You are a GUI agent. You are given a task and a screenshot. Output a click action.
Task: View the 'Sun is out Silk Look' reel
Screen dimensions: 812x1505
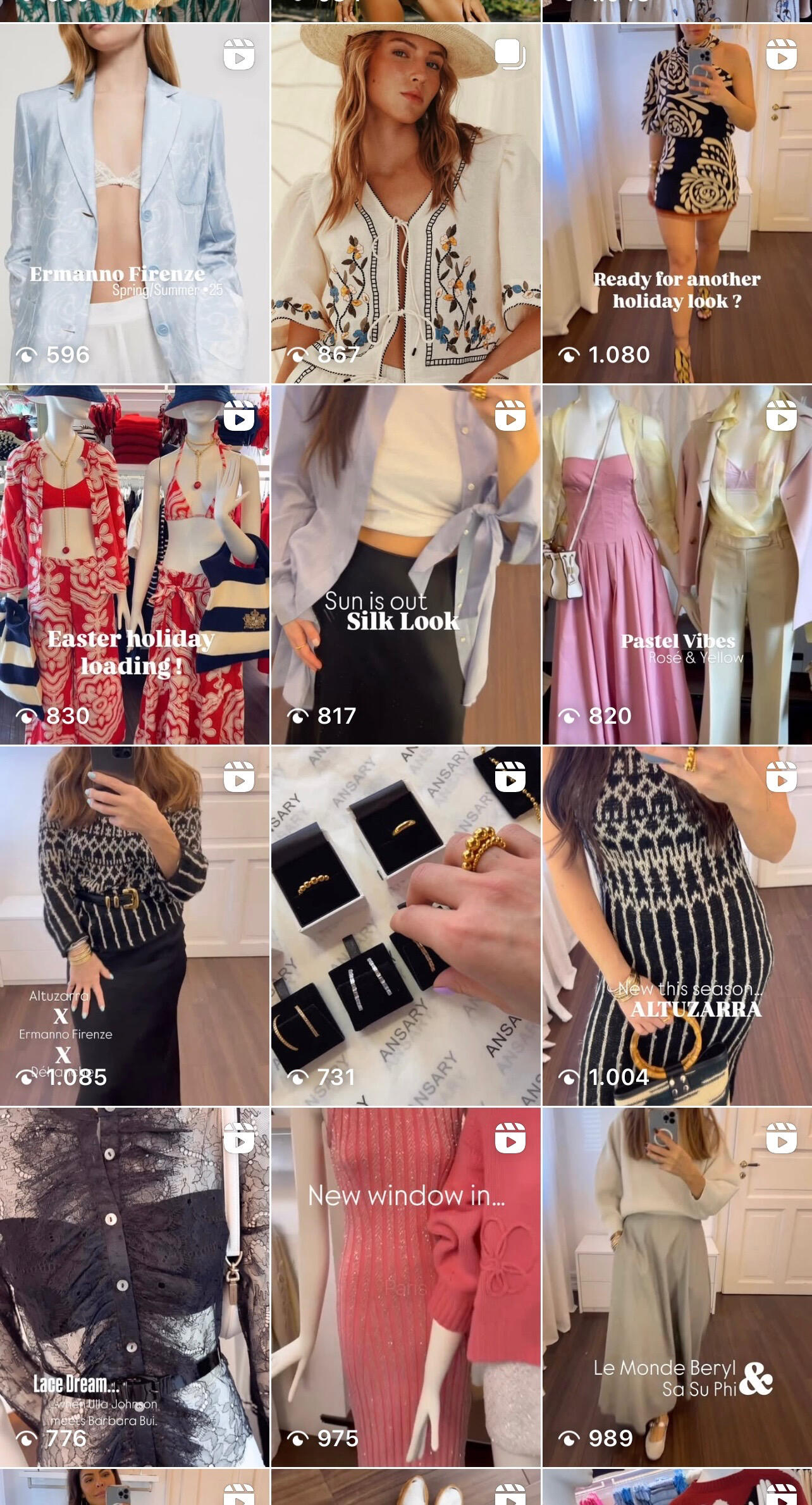tap(406, 564)
